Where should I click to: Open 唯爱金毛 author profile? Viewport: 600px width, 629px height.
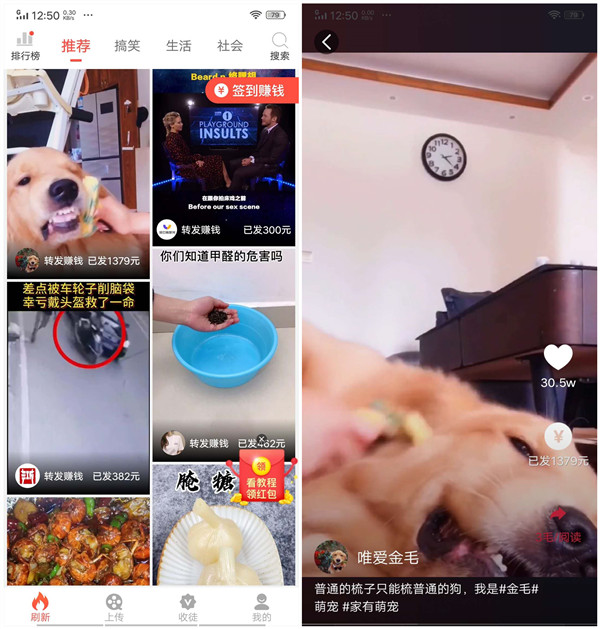332,557
